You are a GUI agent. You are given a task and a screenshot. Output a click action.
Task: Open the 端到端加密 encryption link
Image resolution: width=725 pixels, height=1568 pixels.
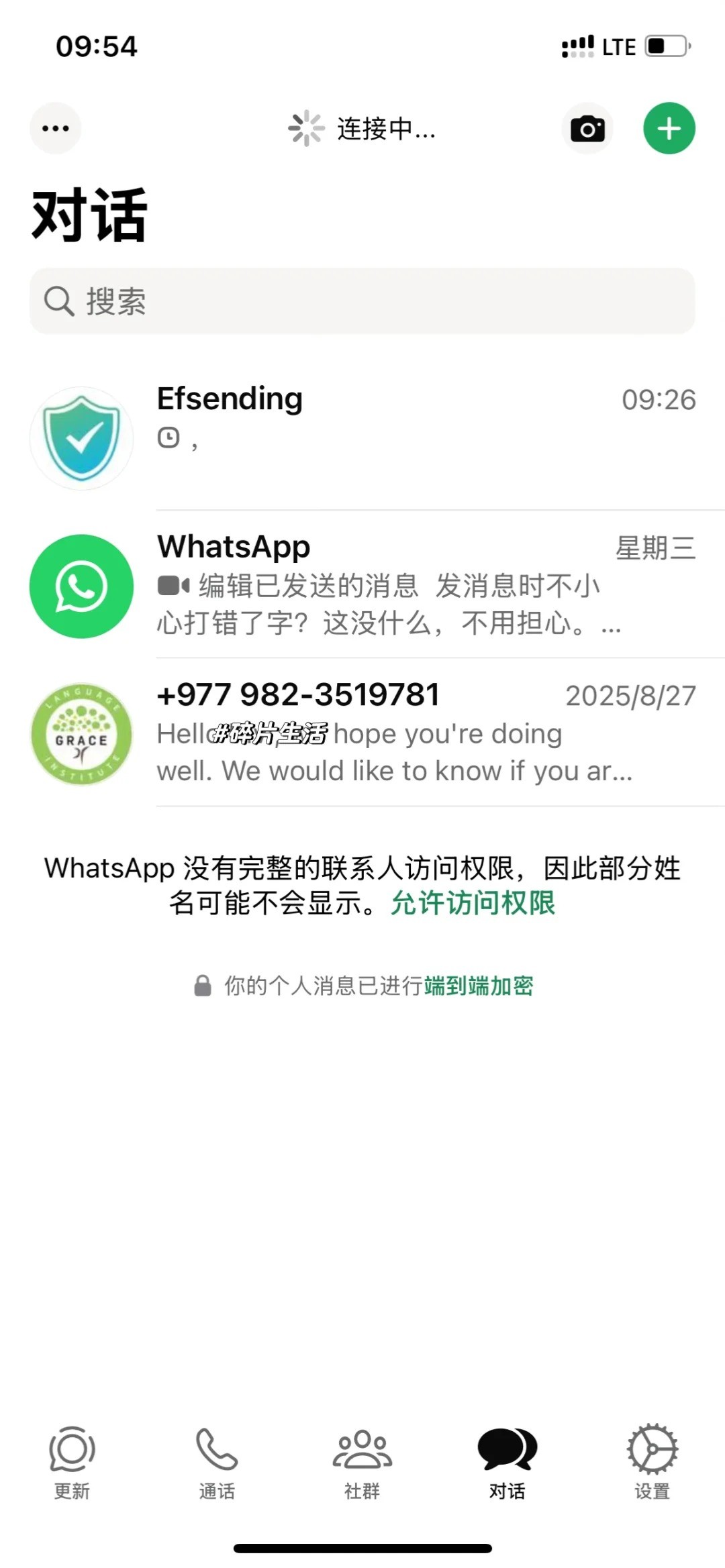pos(479,986)
